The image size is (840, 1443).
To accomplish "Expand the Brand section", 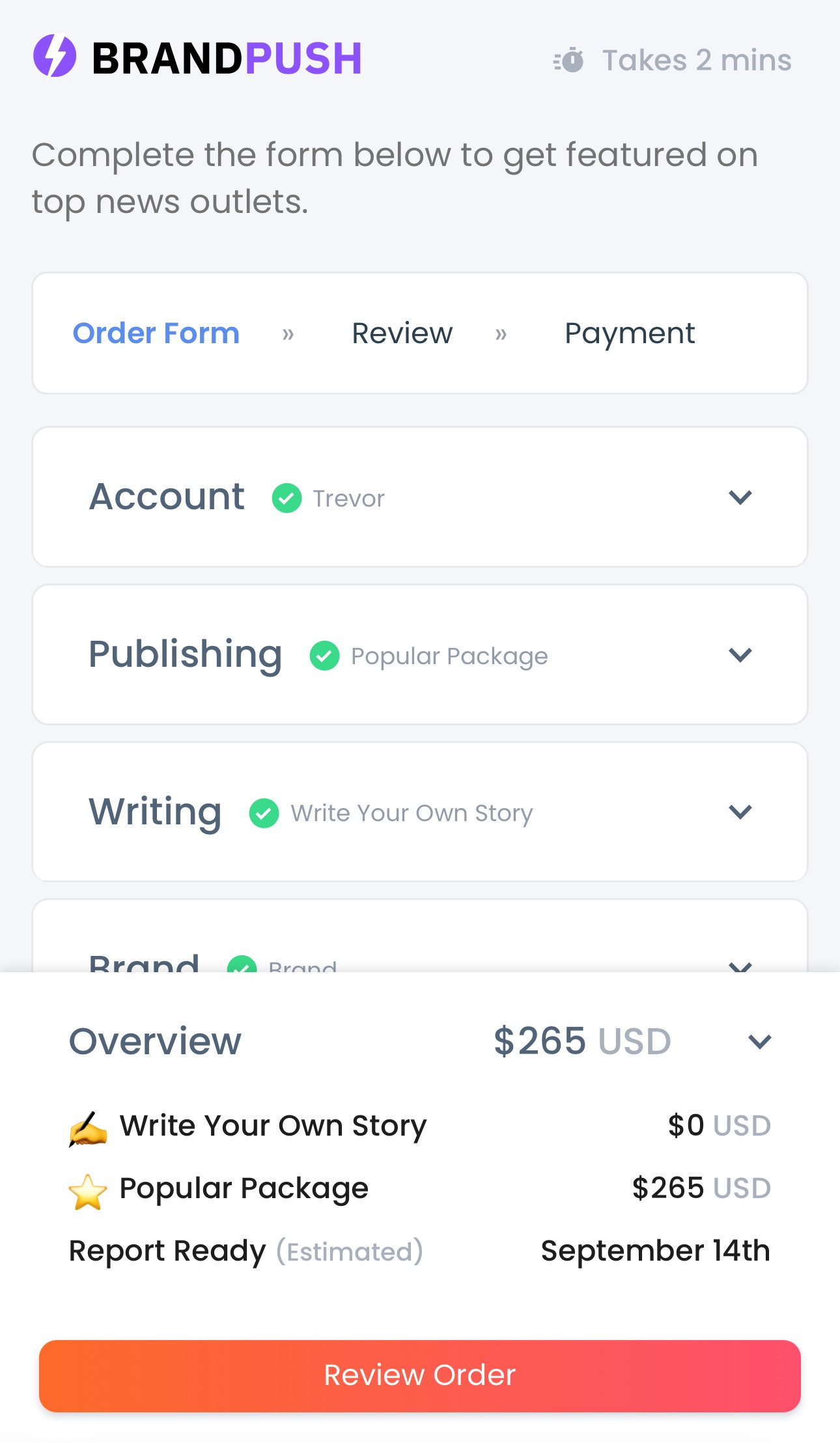I will (x=740, y=966).
